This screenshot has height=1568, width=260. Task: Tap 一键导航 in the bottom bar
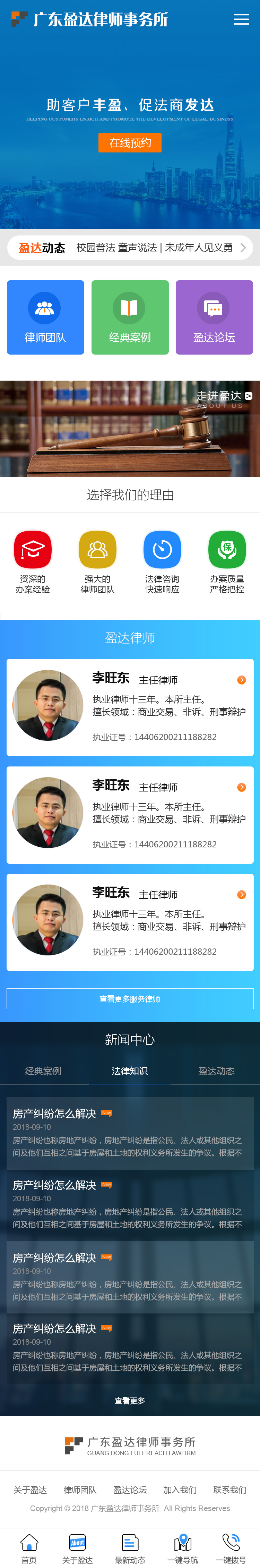182,1548
